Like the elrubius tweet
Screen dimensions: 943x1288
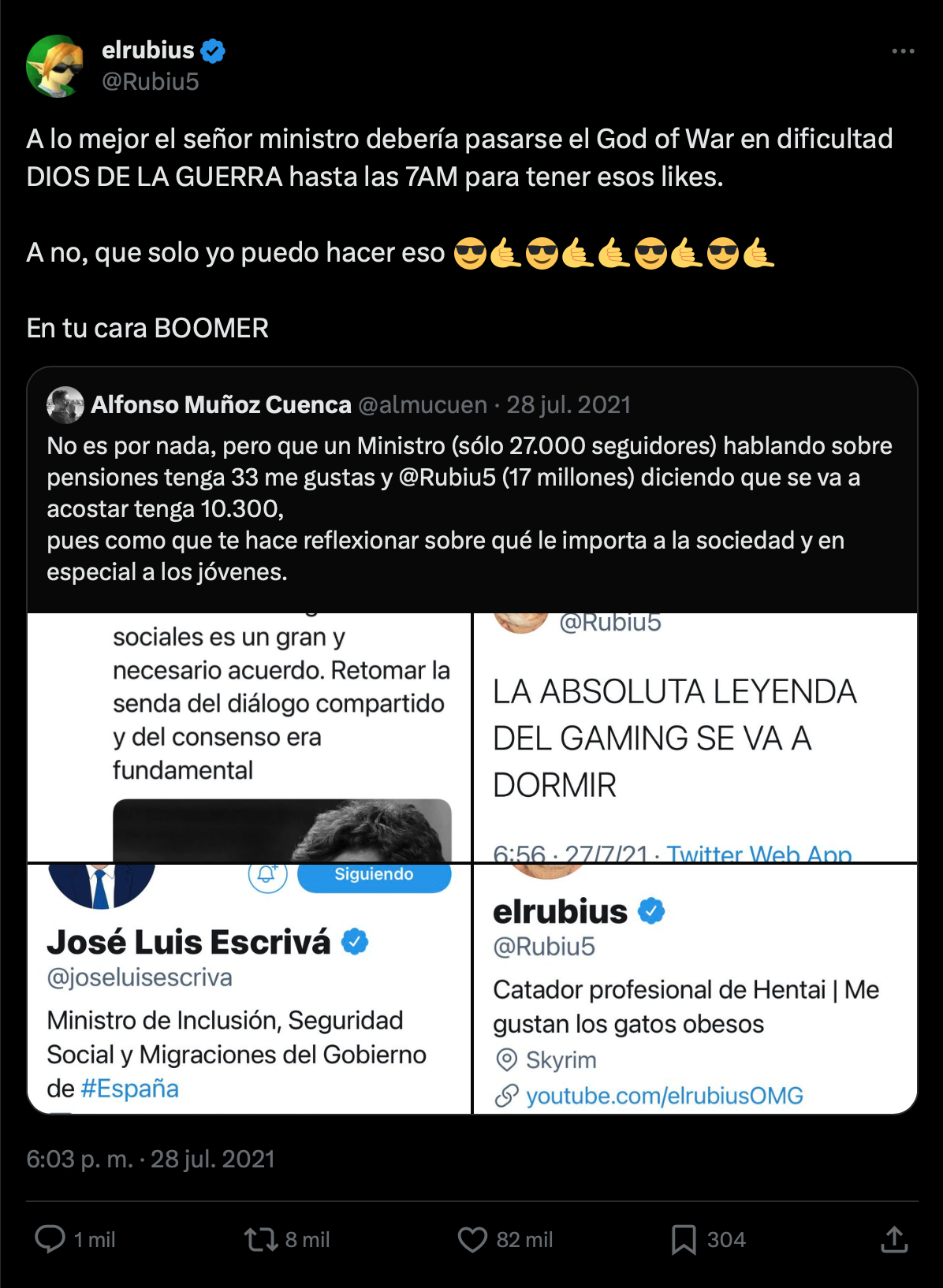pos(472,1239)
